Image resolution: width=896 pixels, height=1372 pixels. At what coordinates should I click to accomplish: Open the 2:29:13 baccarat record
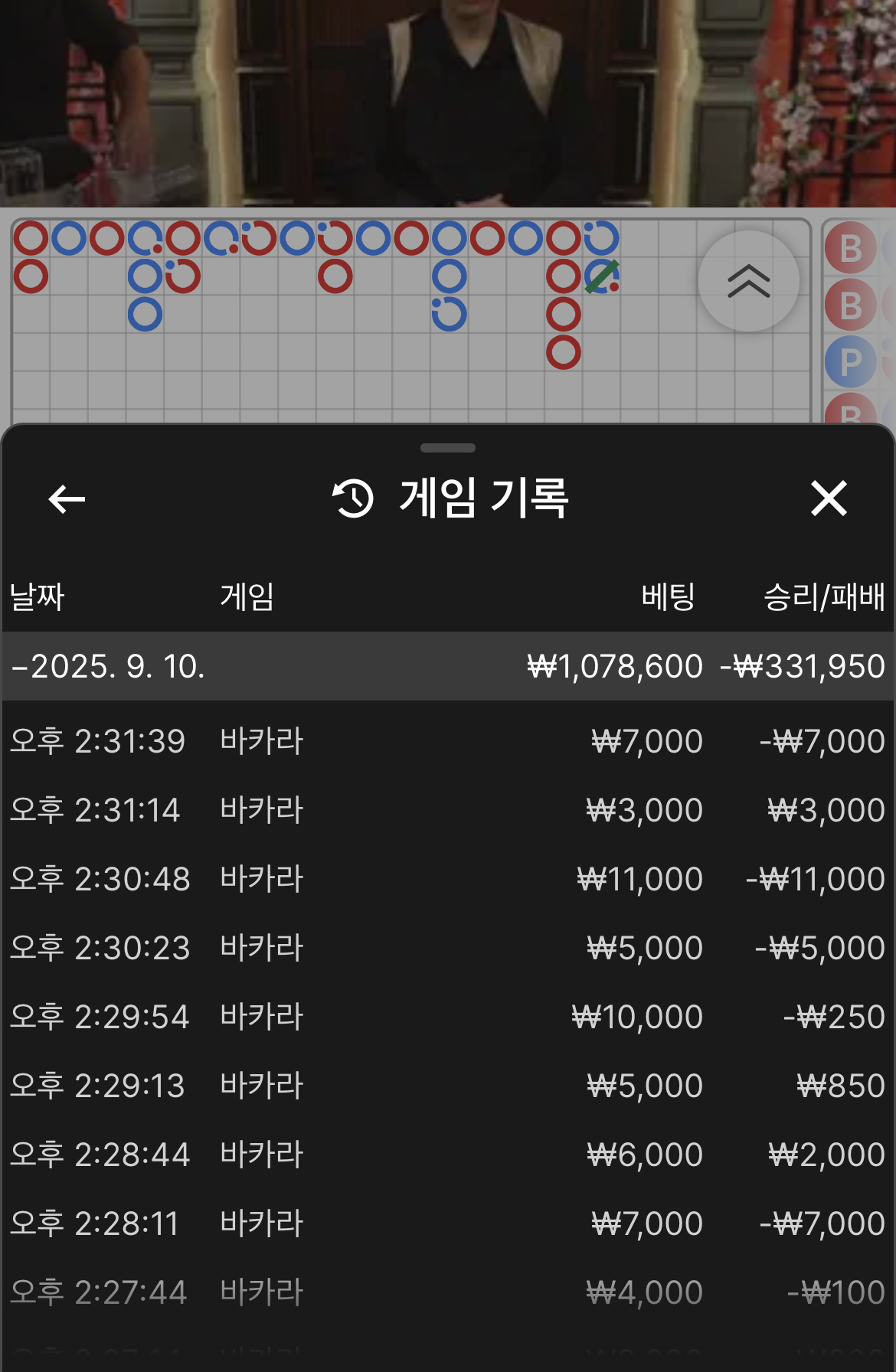[448, 1086]
